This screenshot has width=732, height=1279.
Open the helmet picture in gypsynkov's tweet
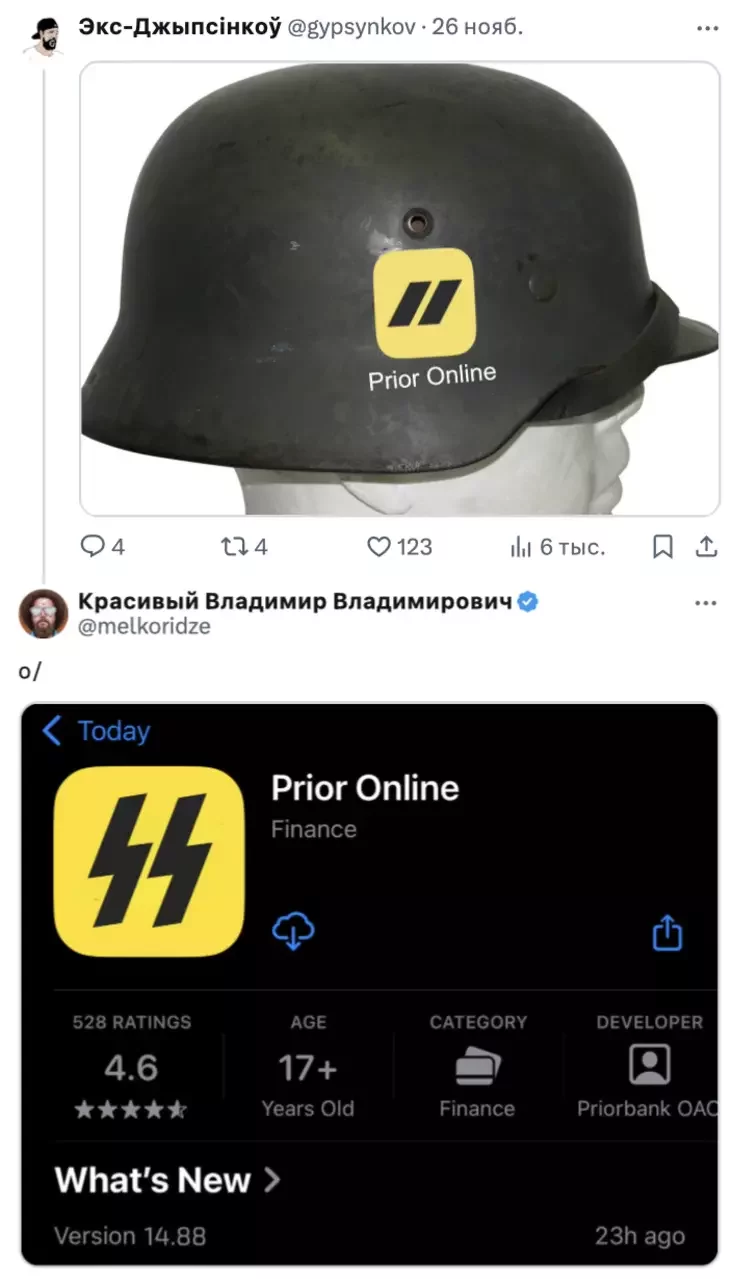coord(399,288)
